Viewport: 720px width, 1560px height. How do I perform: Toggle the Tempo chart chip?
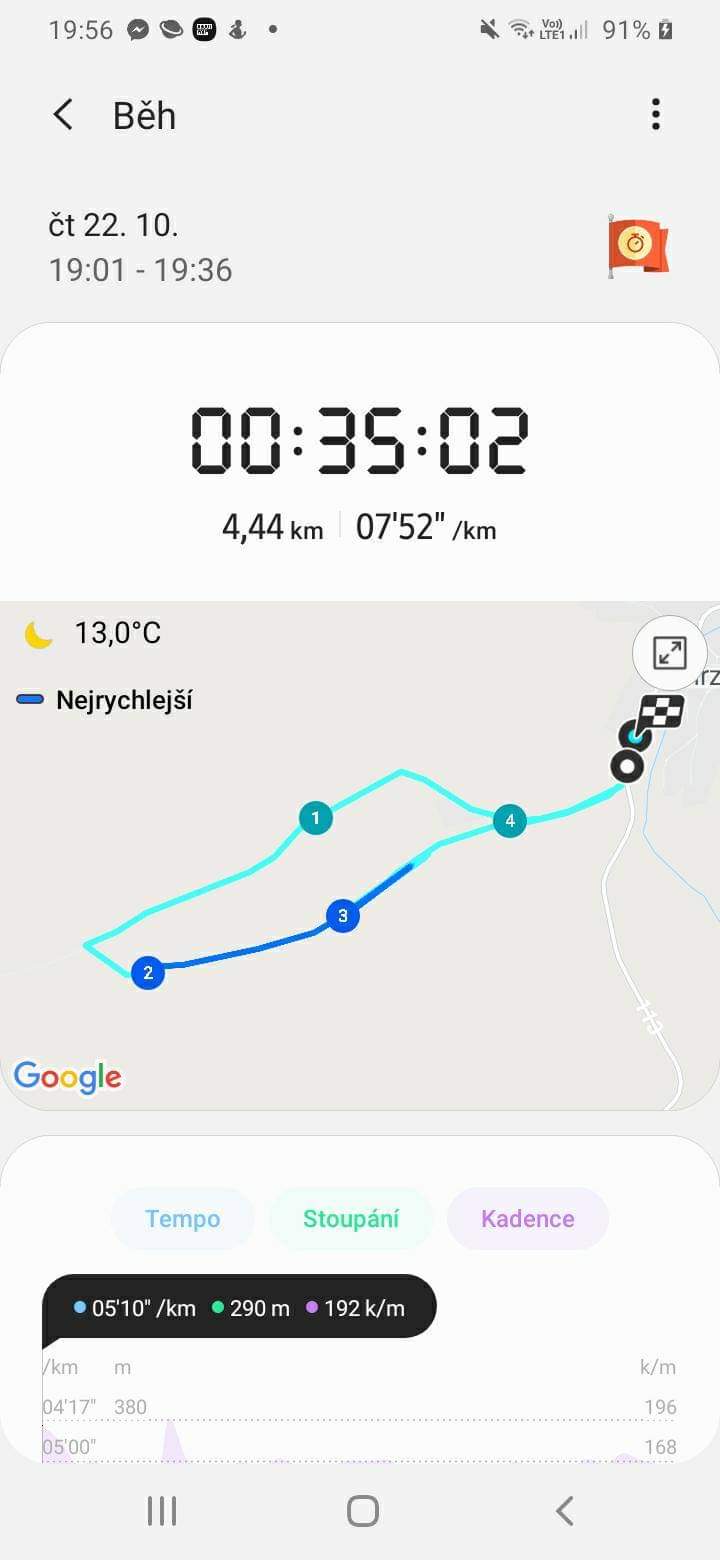coord(183,1219)
